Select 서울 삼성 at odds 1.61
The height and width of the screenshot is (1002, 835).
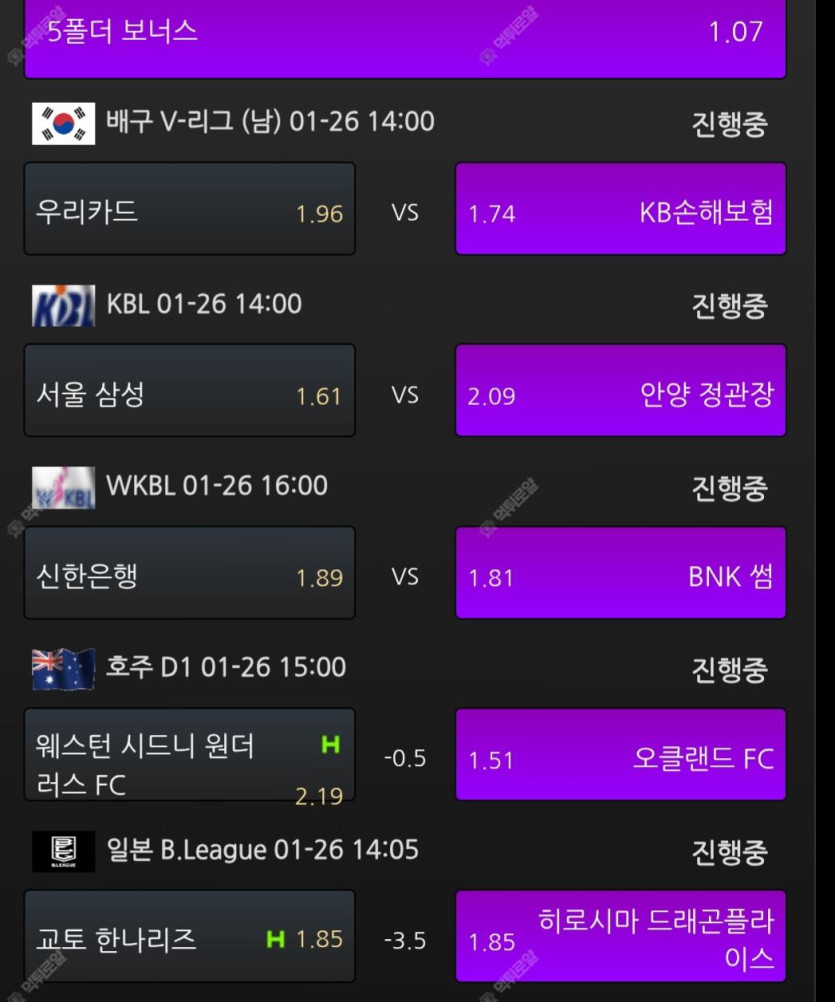189,391
